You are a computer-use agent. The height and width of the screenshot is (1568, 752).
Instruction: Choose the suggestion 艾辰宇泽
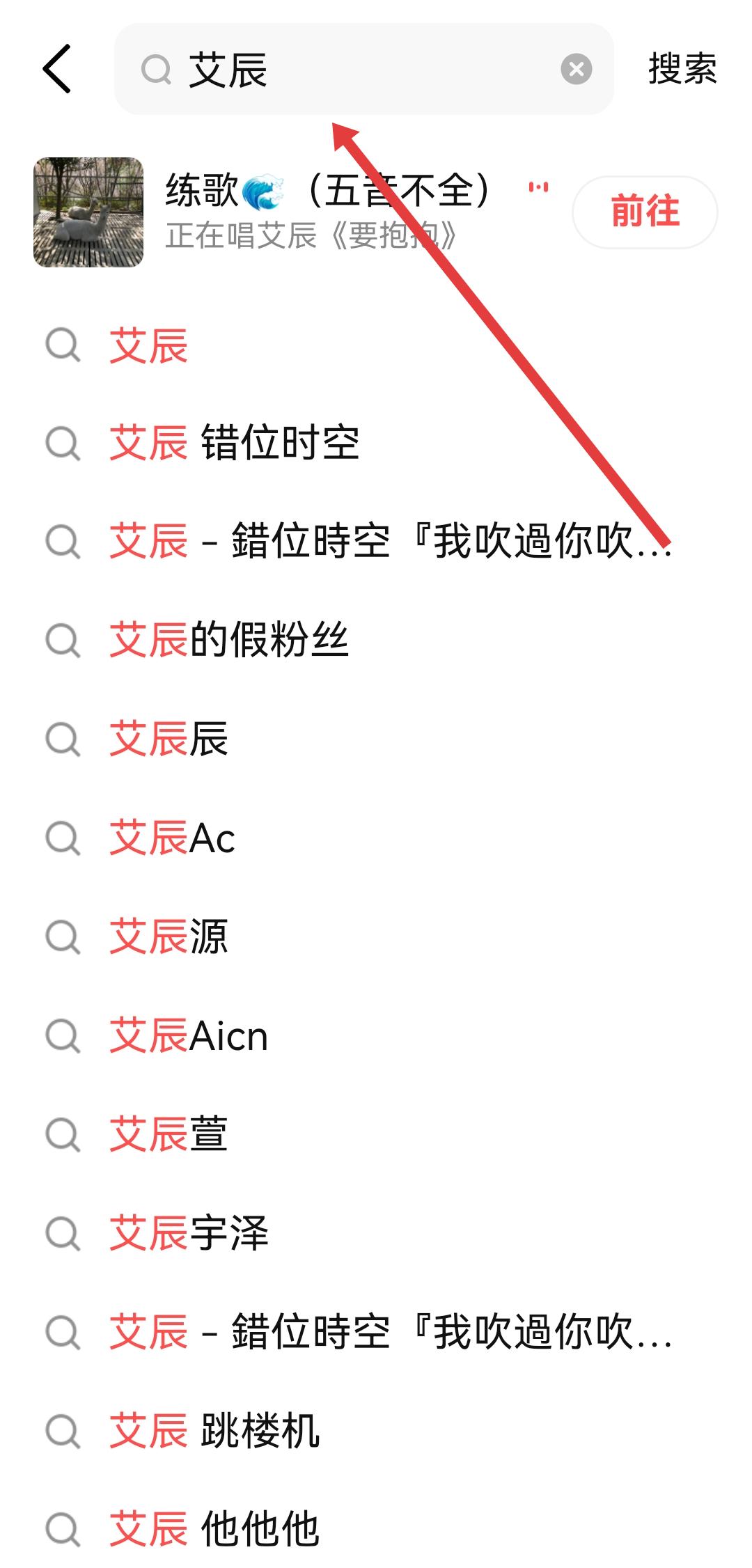pos(188,1233)
